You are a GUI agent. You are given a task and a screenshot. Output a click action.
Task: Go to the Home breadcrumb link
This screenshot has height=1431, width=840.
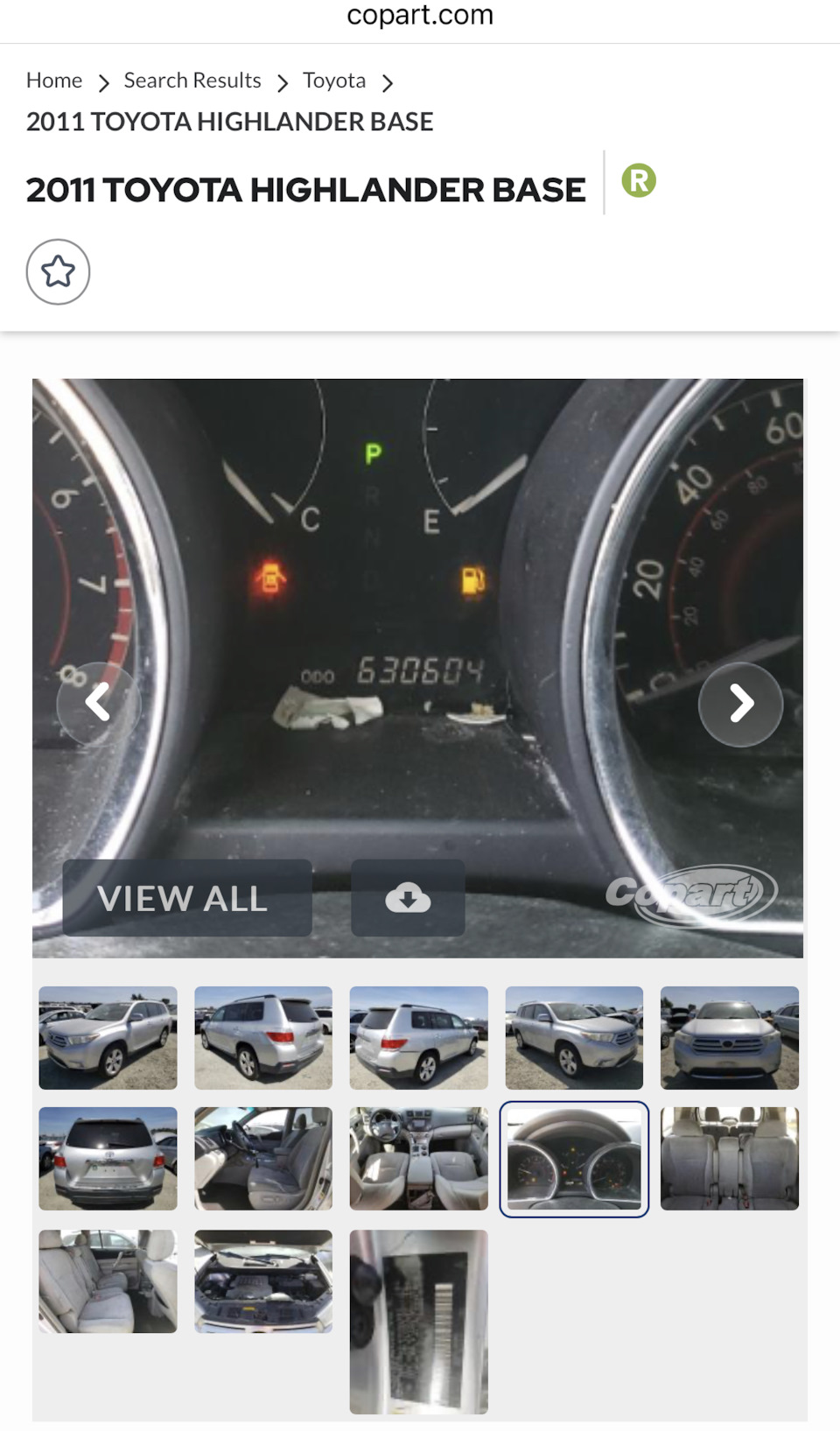pyautogui.click(x=54, y=81)
